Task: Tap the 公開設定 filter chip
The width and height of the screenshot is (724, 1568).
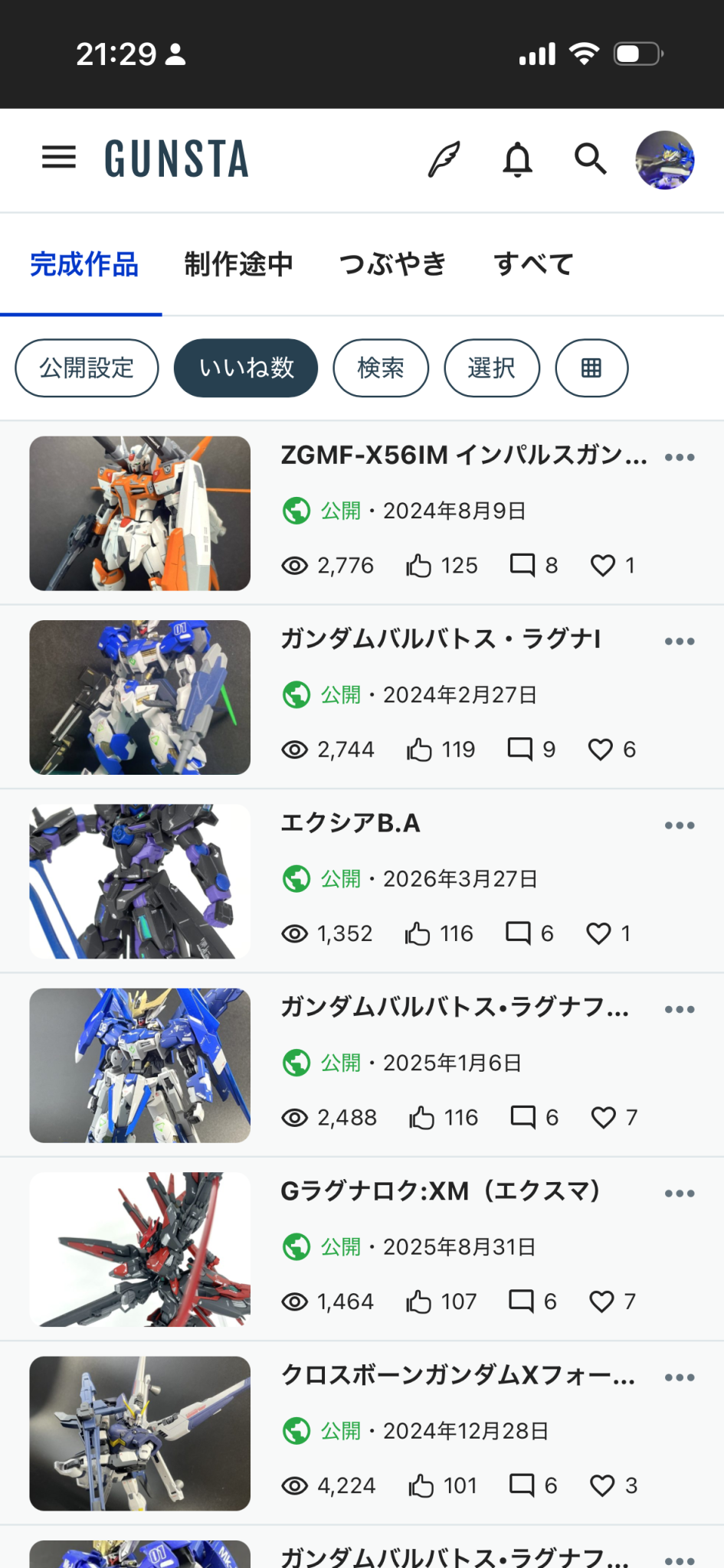Action: pos(87,368)
